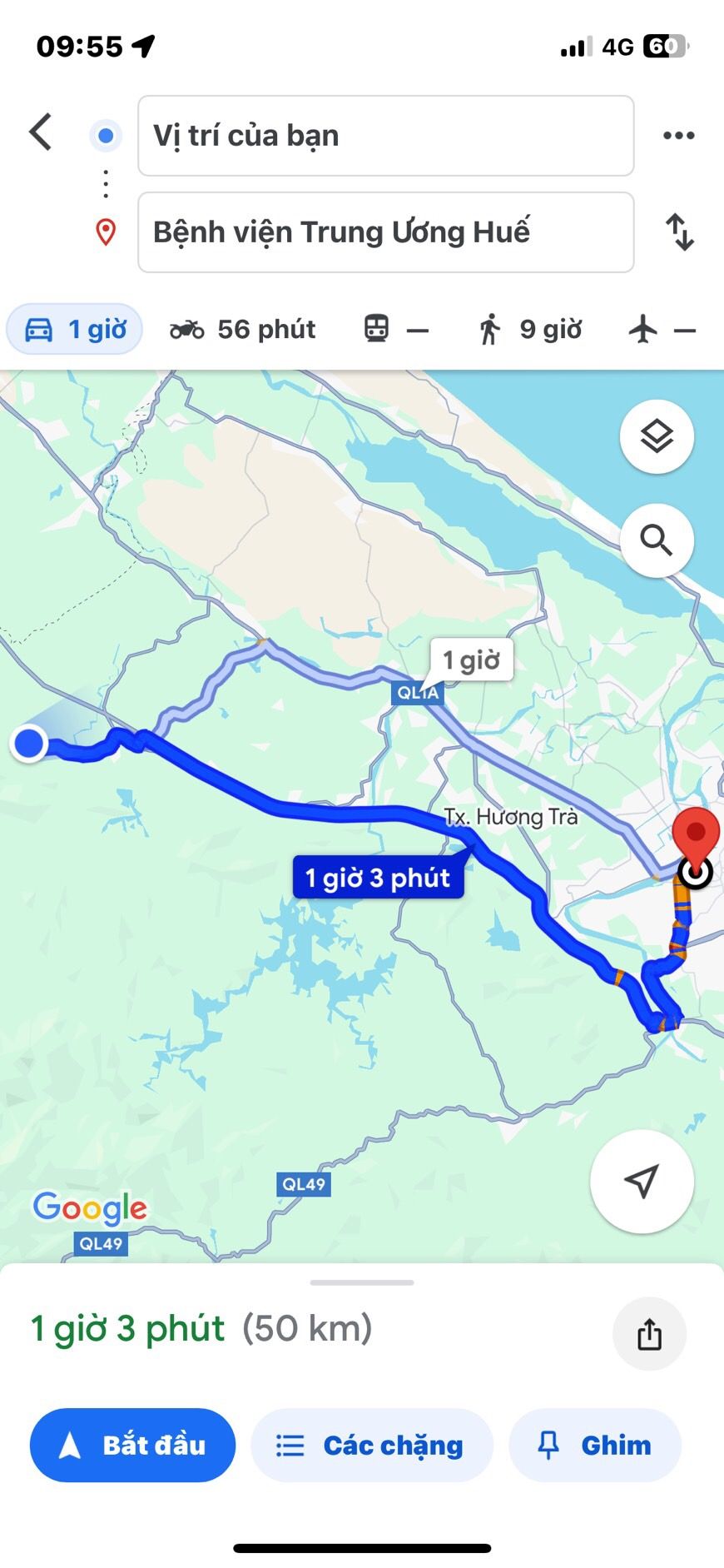
Task: Start navigation with Bắt đầu
Action: (133, 1445)
